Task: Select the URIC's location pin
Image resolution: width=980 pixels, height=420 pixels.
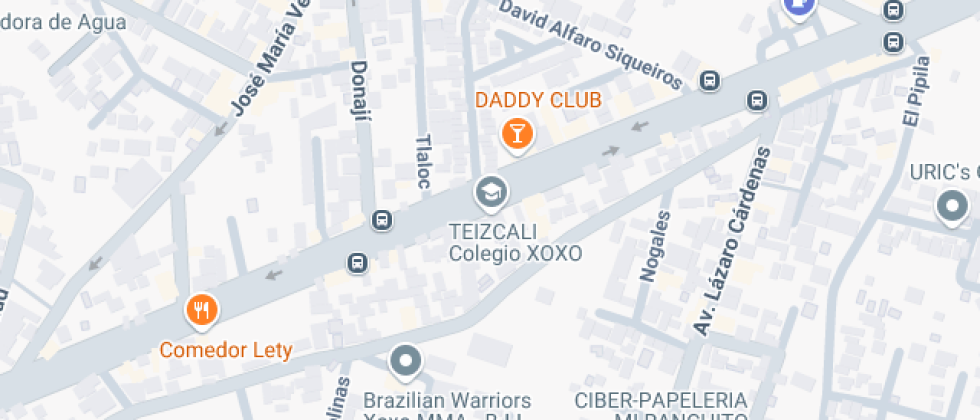Action: click(951, 207)
